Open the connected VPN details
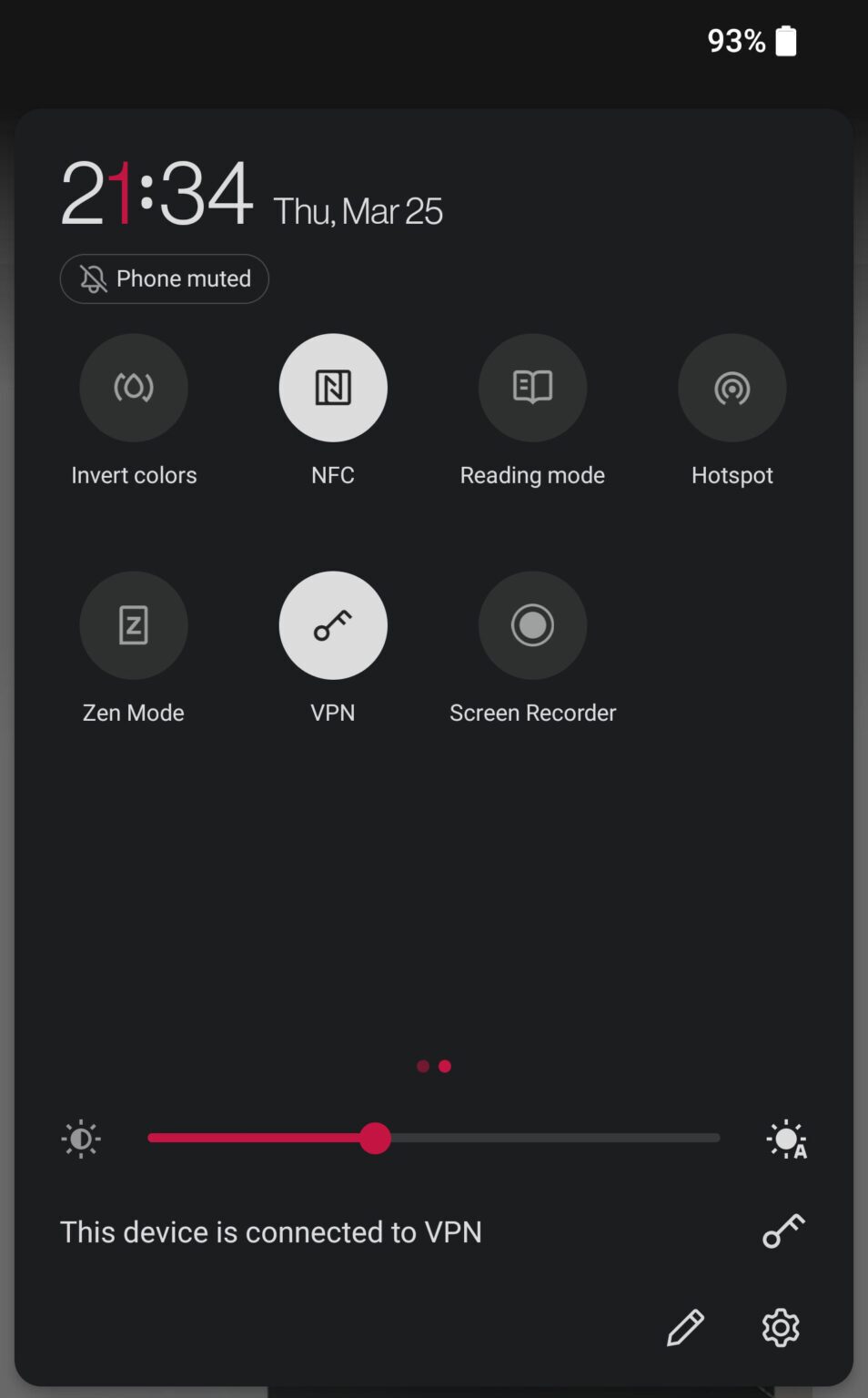 pyautogui.click(x=271, y=1231)
